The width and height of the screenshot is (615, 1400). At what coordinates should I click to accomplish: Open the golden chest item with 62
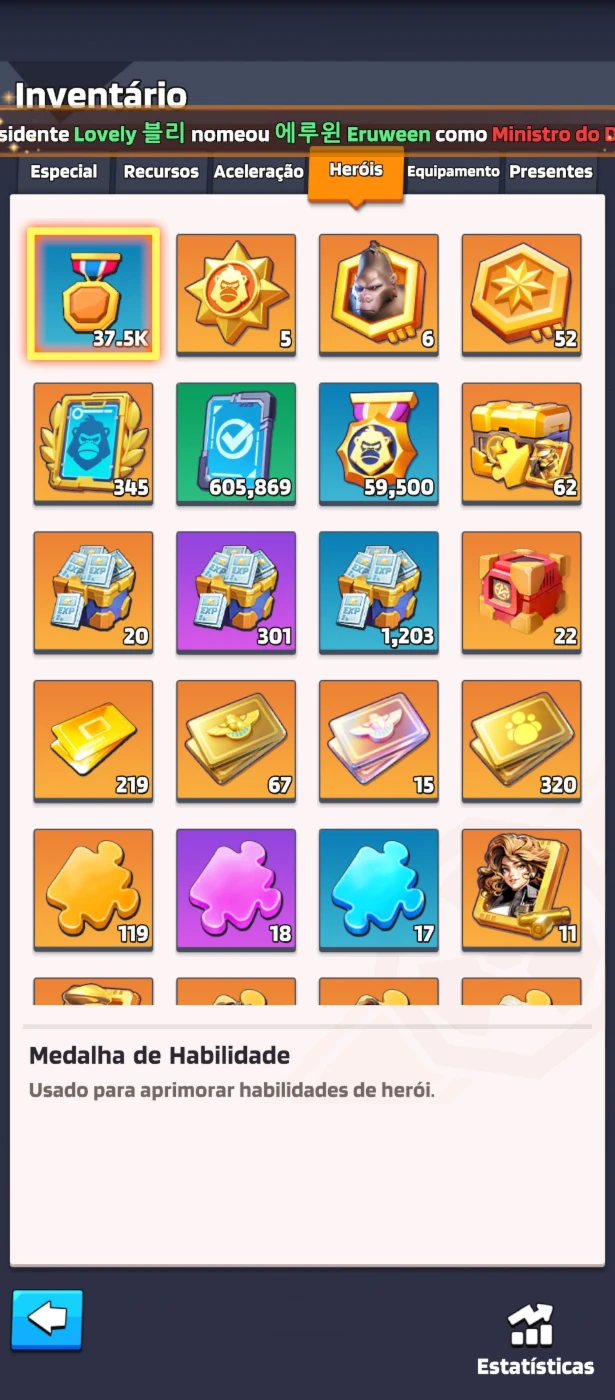(x=522, y=443)
